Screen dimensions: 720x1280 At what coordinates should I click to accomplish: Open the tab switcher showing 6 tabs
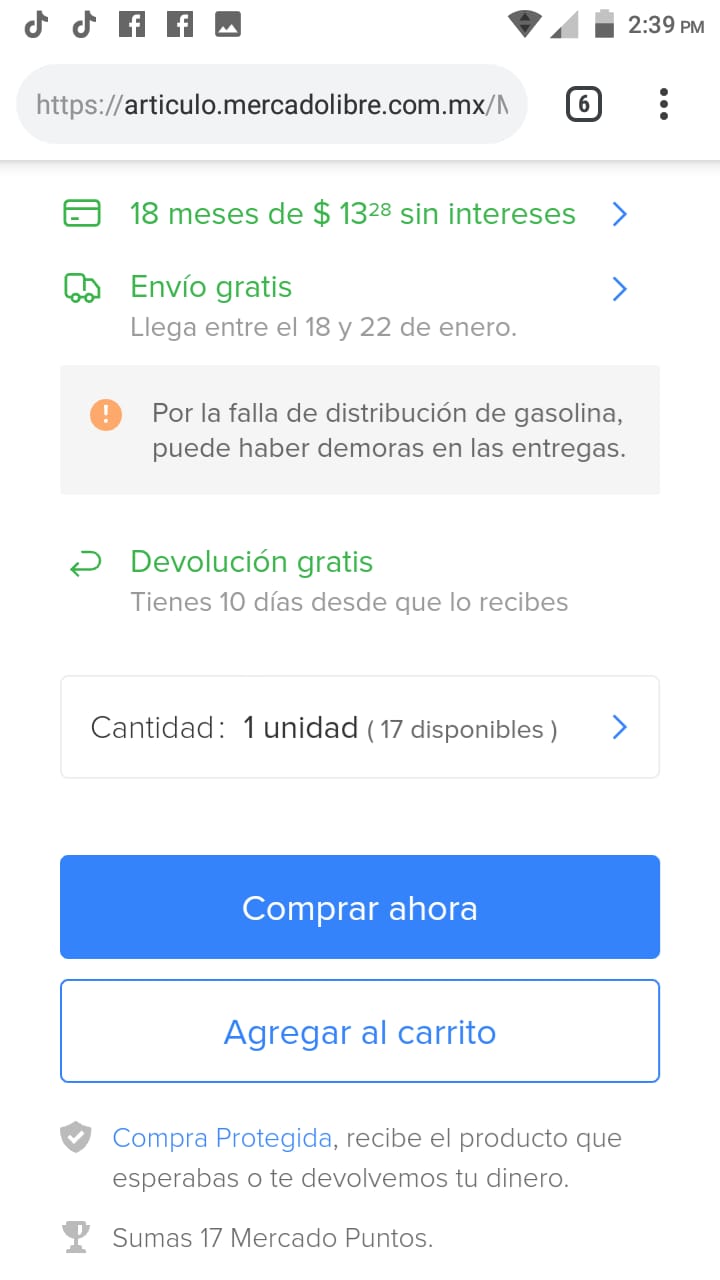click(584, 104)
